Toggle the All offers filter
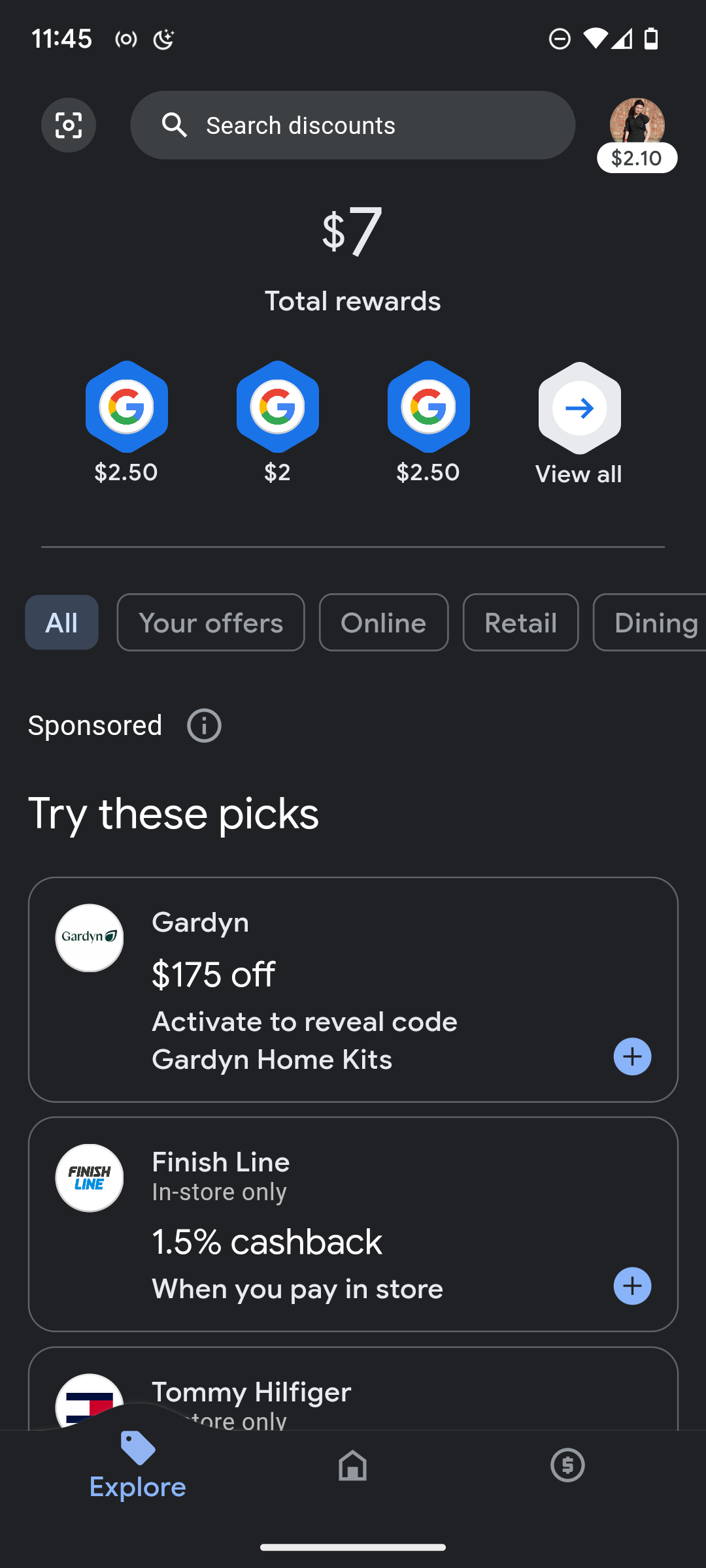This screenshot has width=706, height=1568. tap(61, 623)
